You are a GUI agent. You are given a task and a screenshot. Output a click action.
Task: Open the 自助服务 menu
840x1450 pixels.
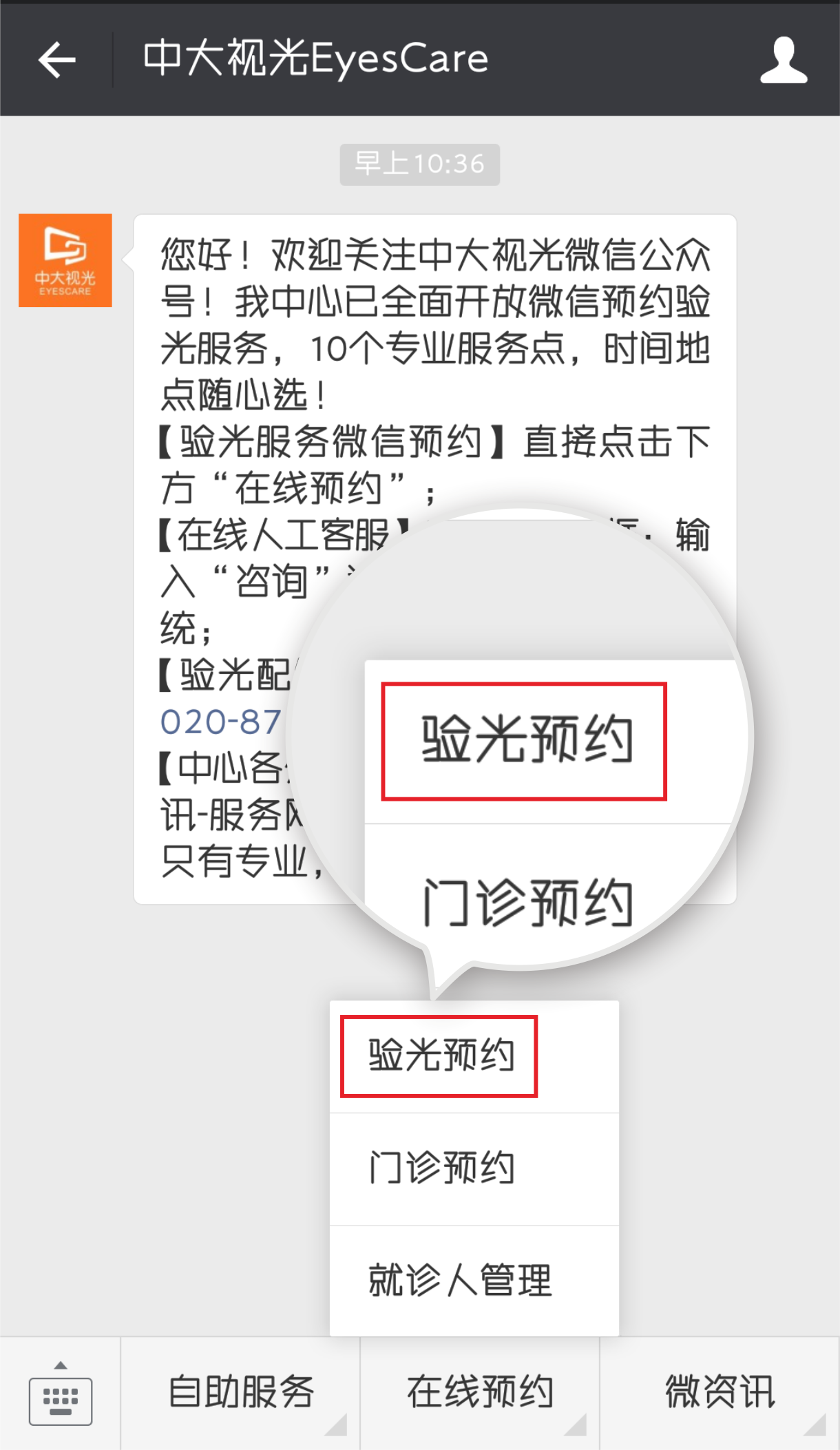click(240, 1392)
